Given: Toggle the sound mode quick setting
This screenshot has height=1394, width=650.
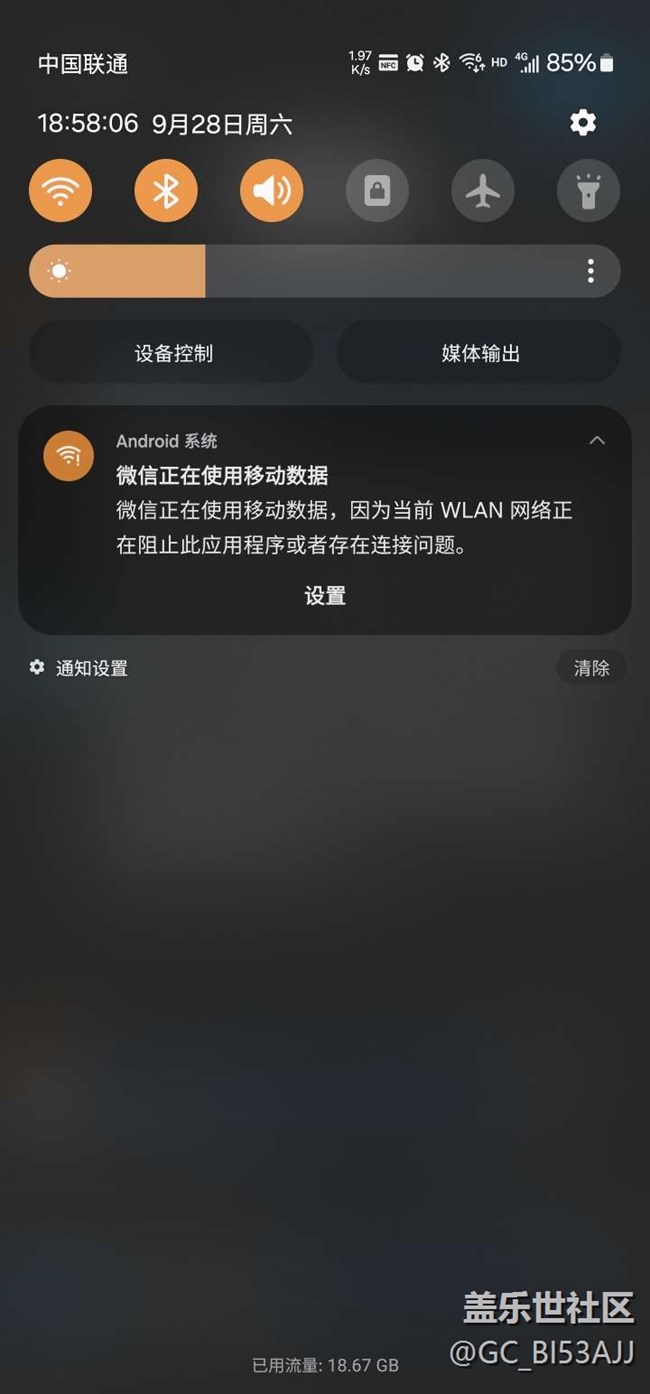Looking at the screenshot, I should point(272,190).
